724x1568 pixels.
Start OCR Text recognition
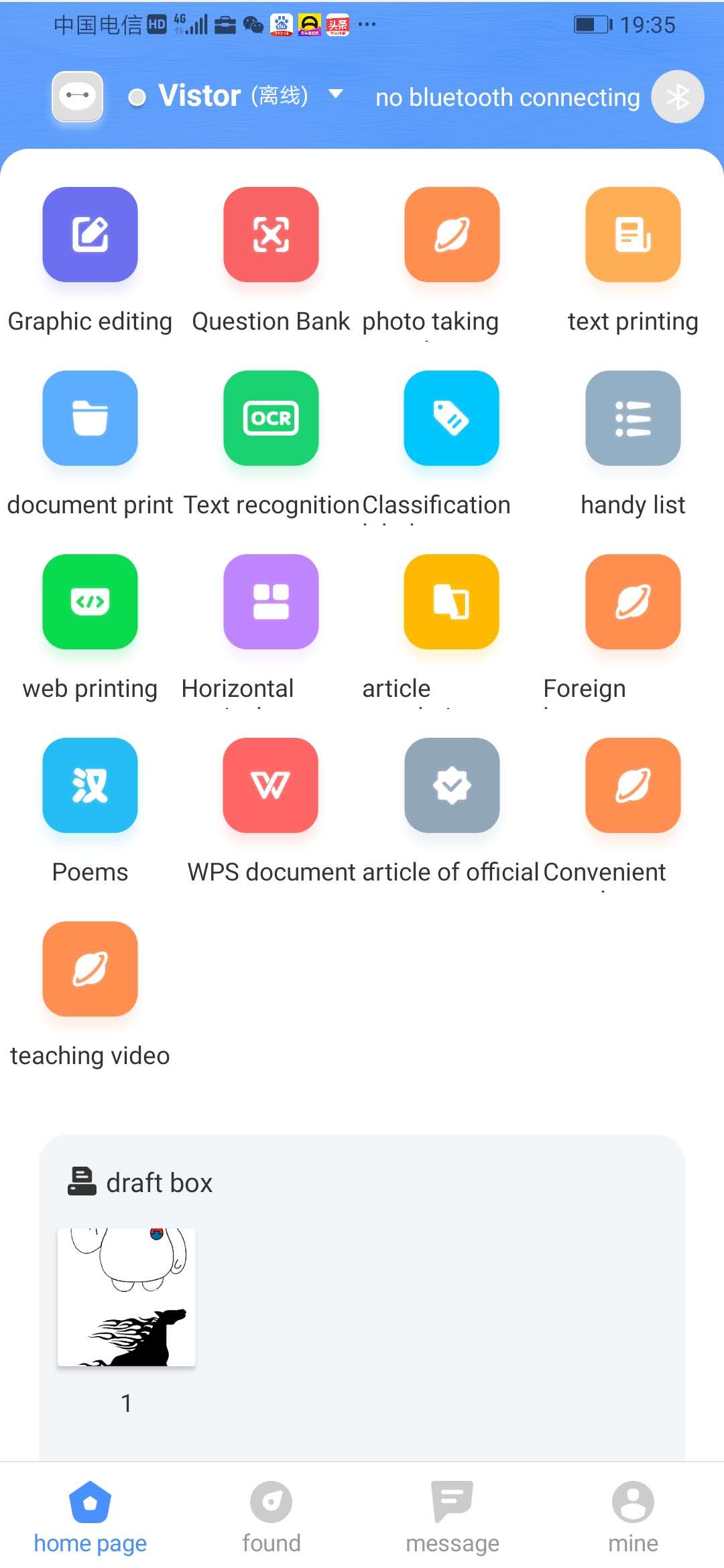point(271,419)
